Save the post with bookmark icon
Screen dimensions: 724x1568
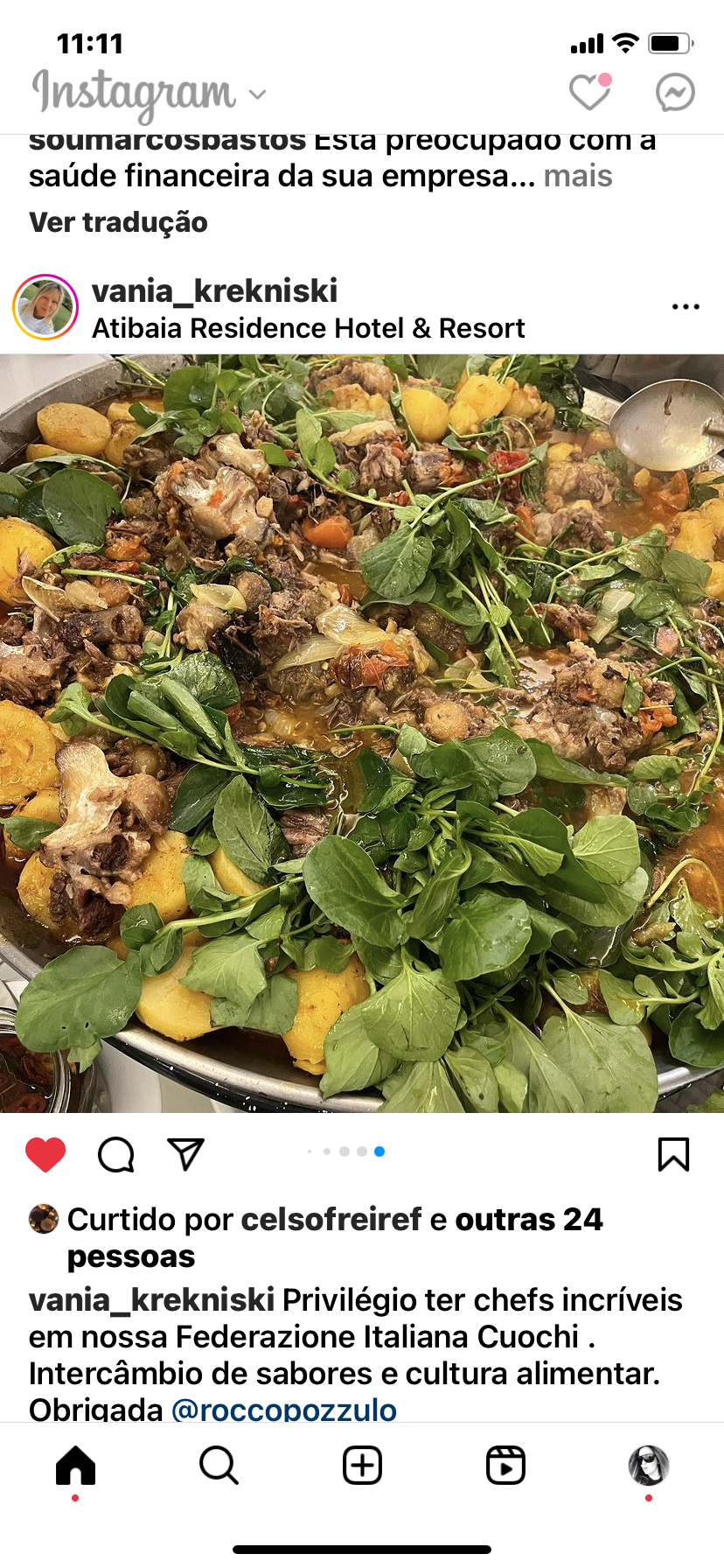pyautogui.click(x=673, y=1155)
